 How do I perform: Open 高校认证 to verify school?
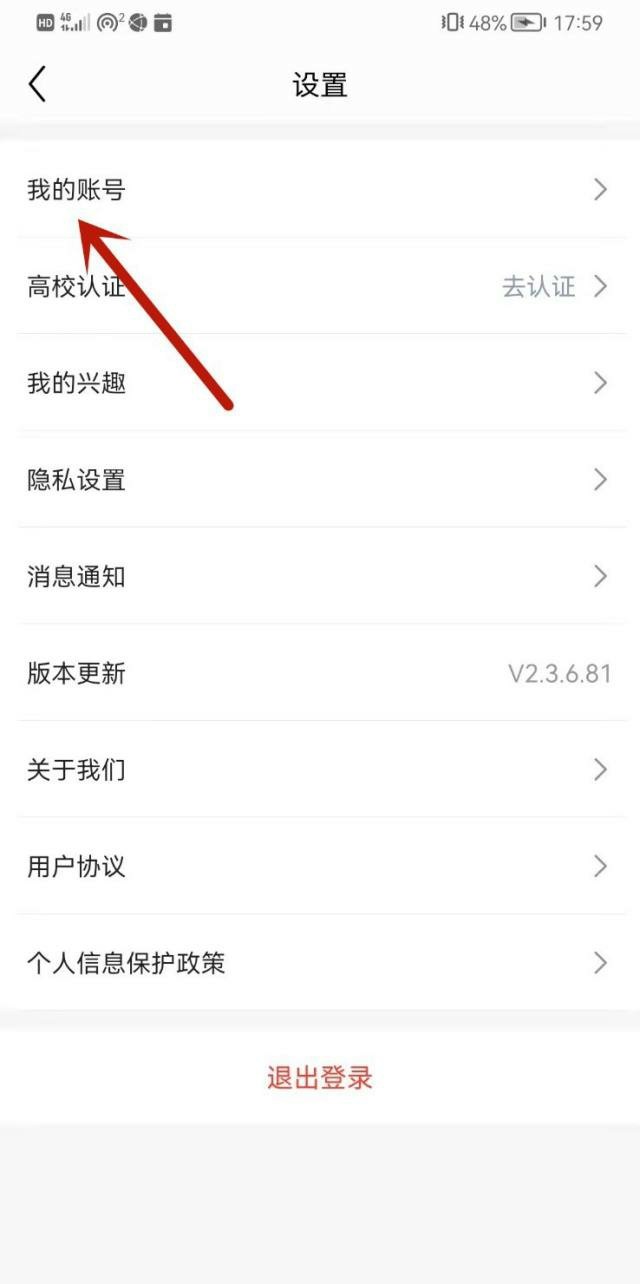(x=320, y=287)
